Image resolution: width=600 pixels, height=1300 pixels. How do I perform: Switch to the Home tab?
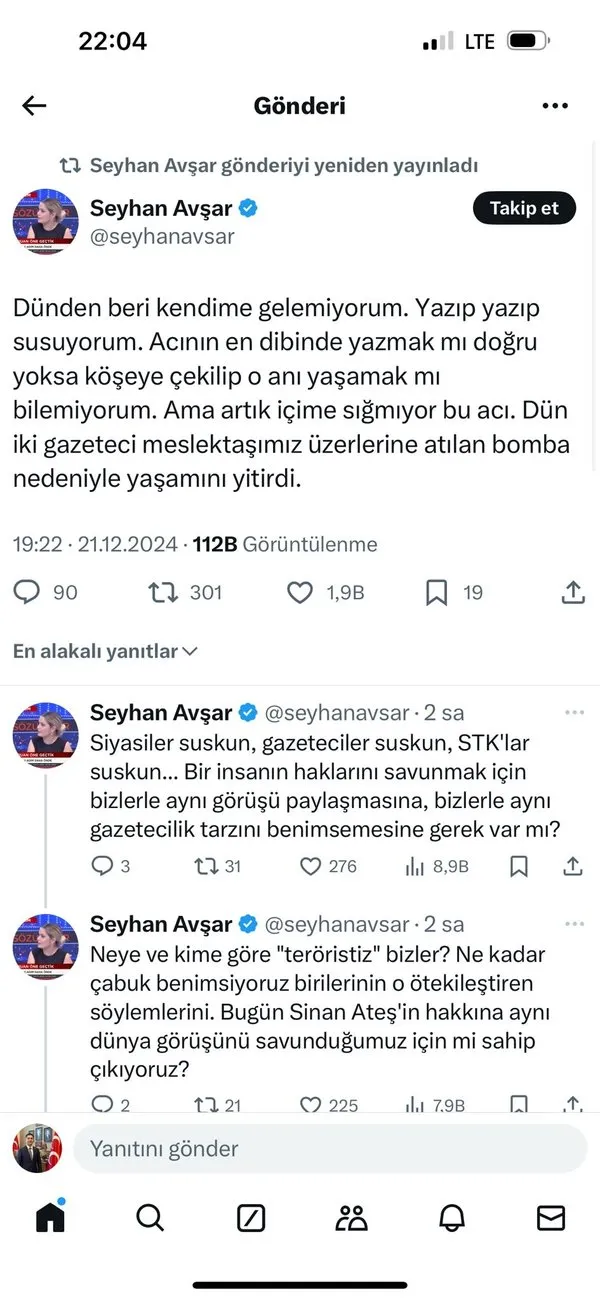pos(49,1216)
